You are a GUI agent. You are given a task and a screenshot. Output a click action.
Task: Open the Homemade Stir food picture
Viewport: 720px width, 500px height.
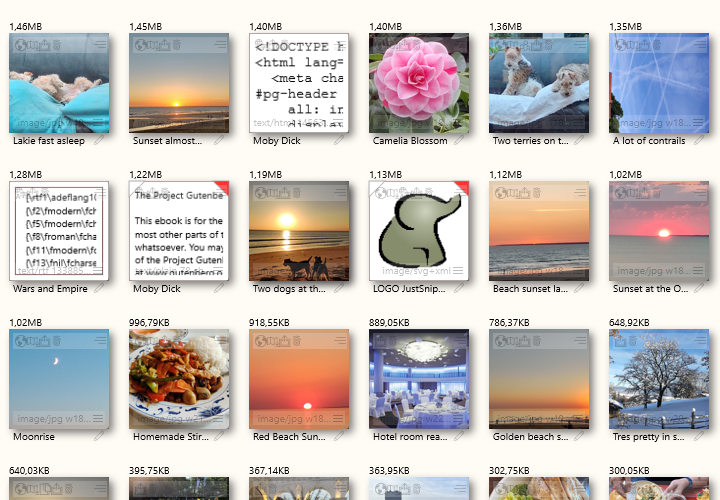click(x=178, y=380)
